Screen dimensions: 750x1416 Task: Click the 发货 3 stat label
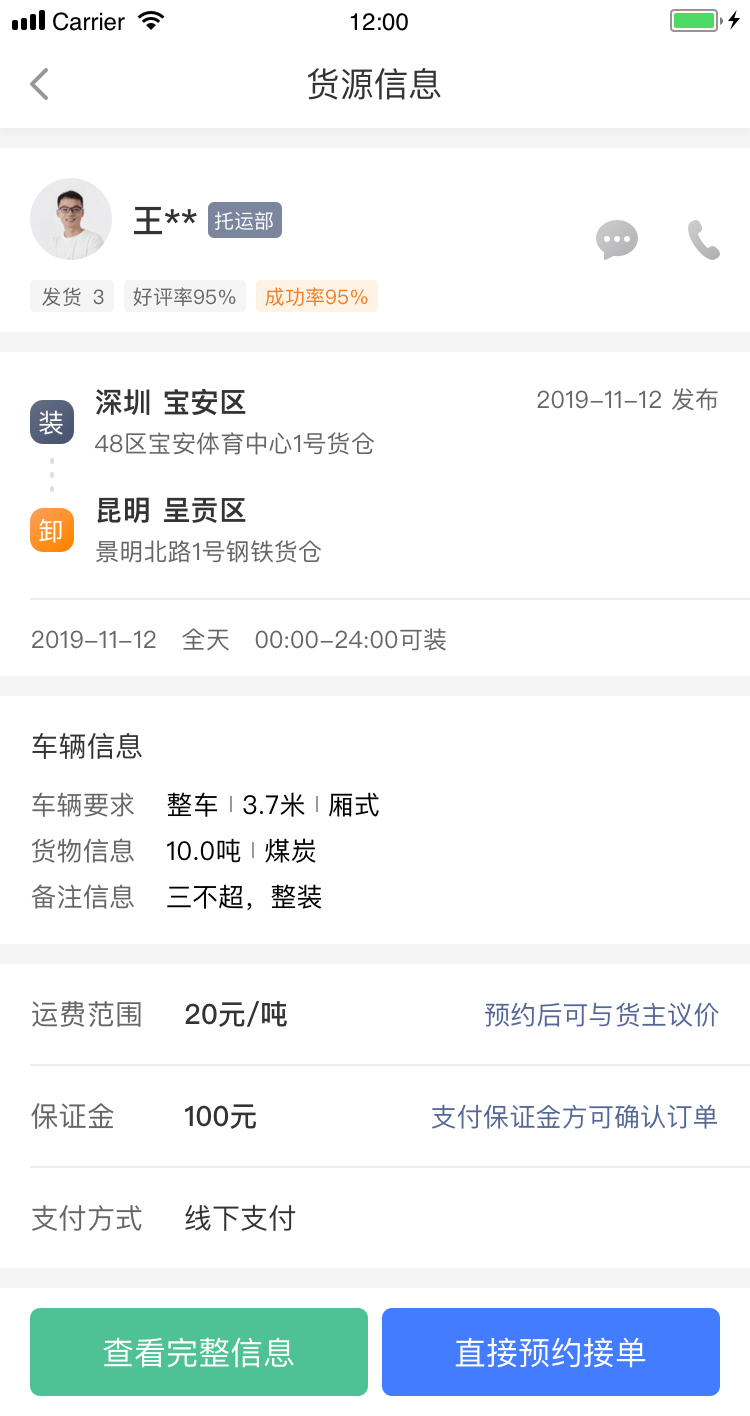pyautogui.click(x=71, y=295)
